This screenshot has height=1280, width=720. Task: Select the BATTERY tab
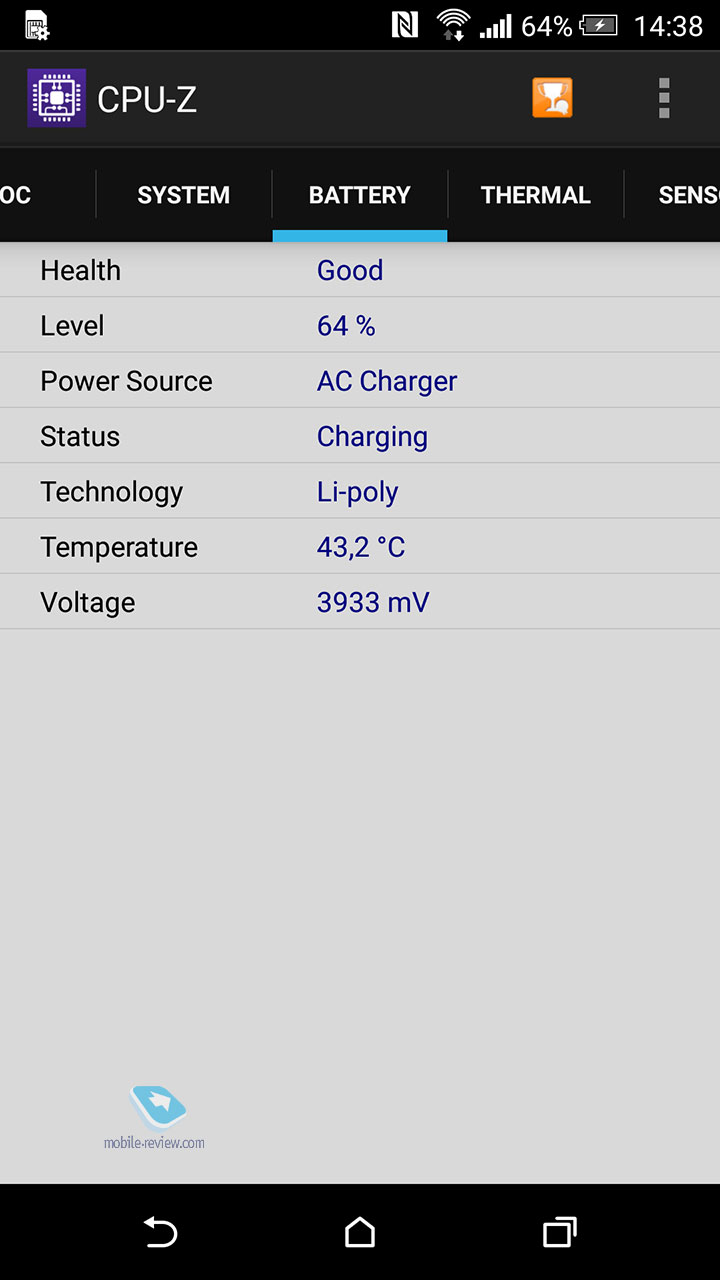[360, 195]
